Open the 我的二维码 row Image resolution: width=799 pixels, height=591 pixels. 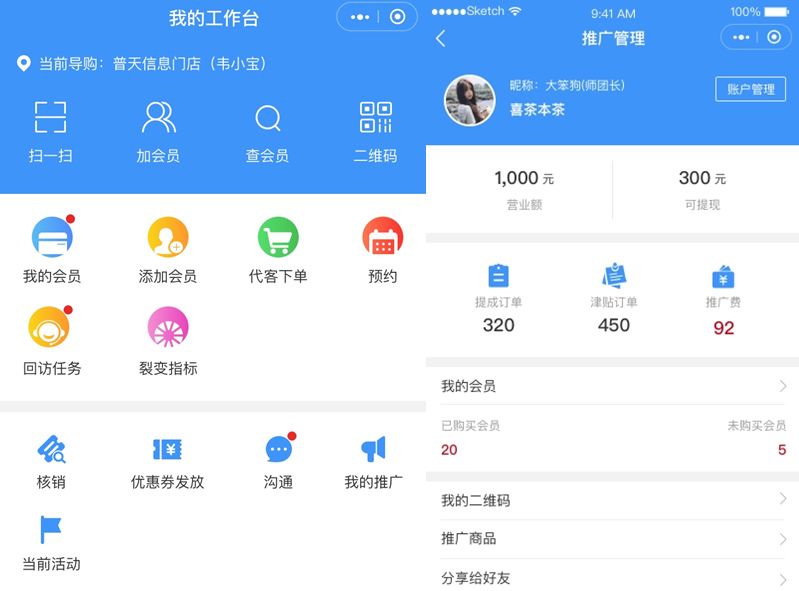612,500
